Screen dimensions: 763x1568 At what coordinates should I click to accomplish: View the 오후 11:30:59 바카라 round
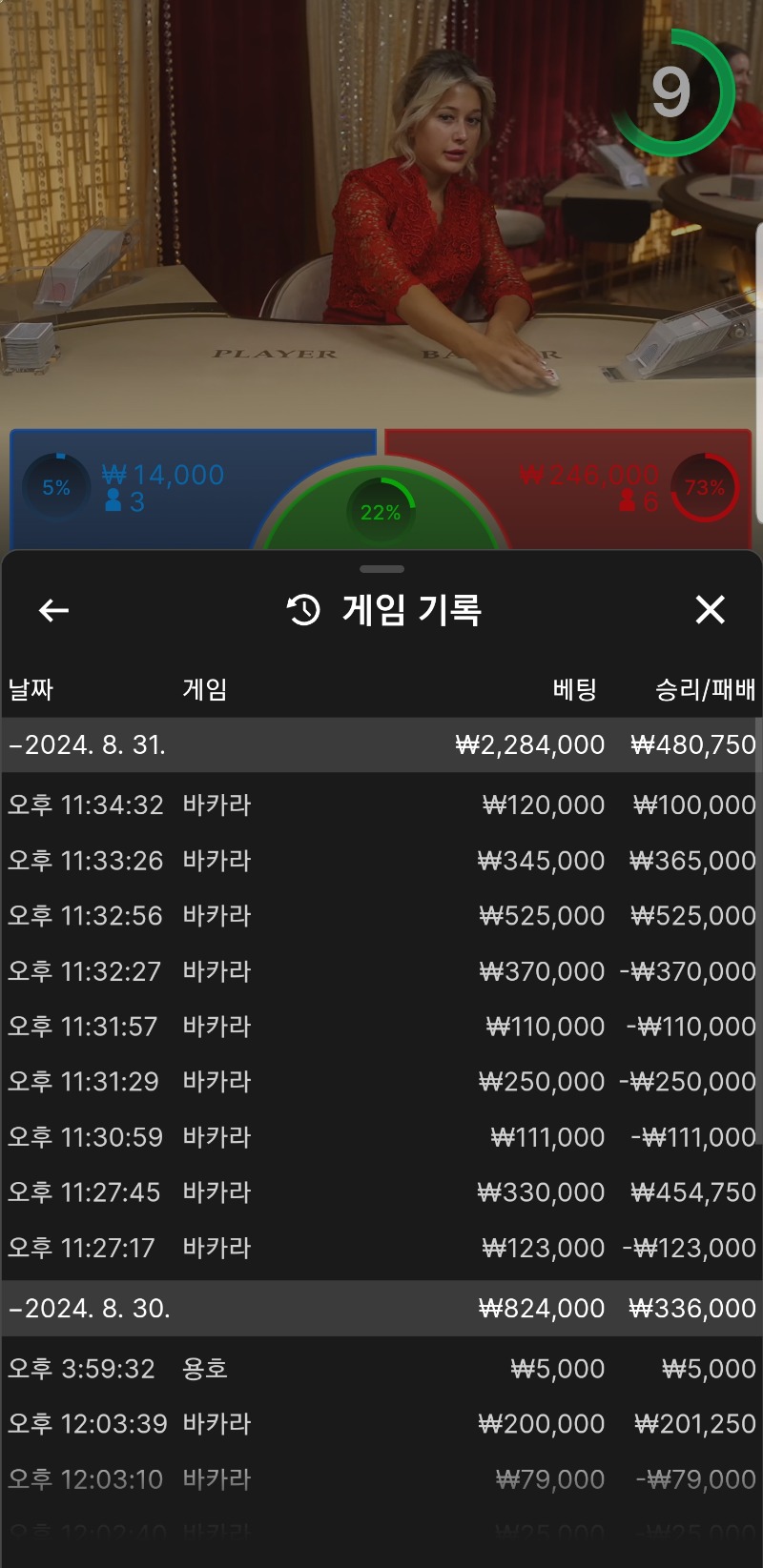click(x=381, y=1136)
